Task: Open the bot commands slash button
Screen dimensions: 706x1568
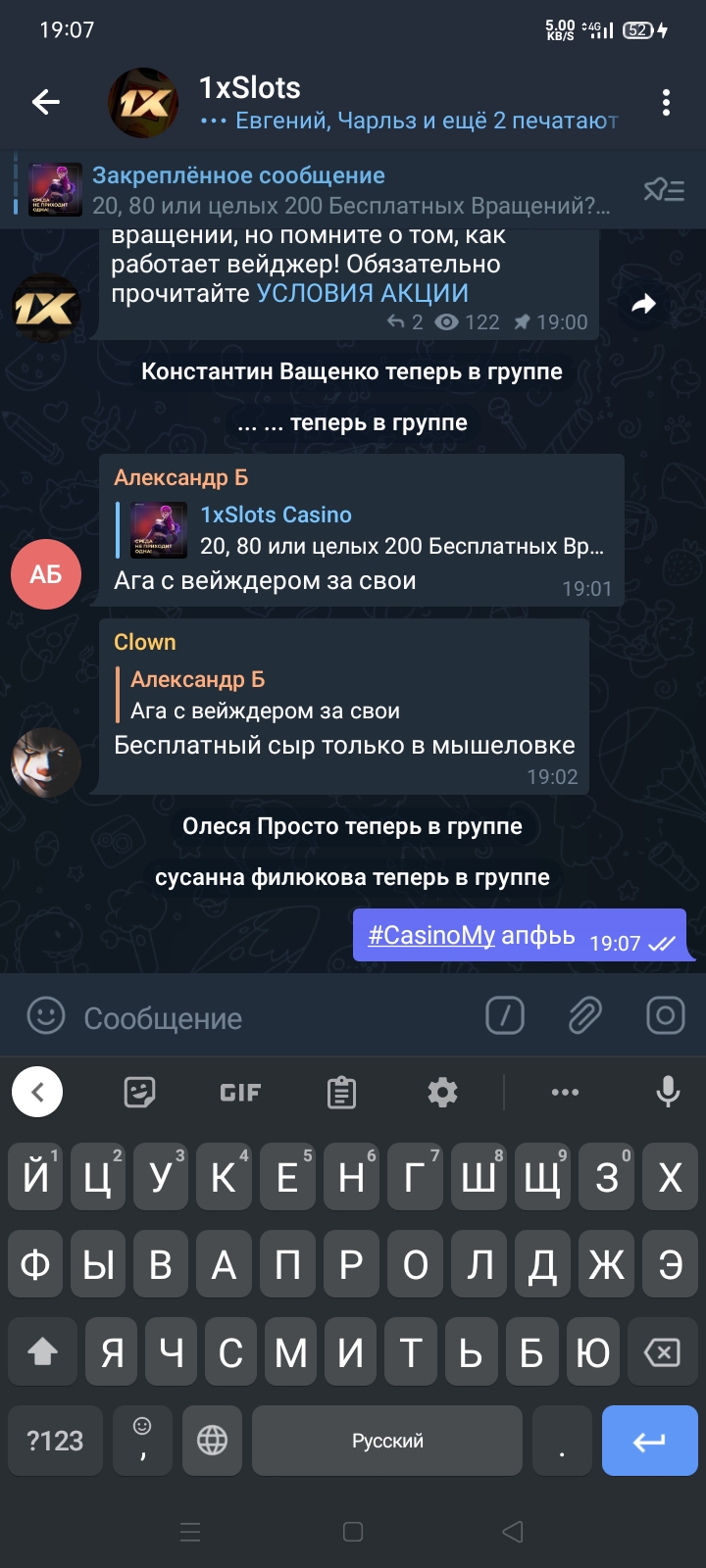Action: coord(505,1016)
